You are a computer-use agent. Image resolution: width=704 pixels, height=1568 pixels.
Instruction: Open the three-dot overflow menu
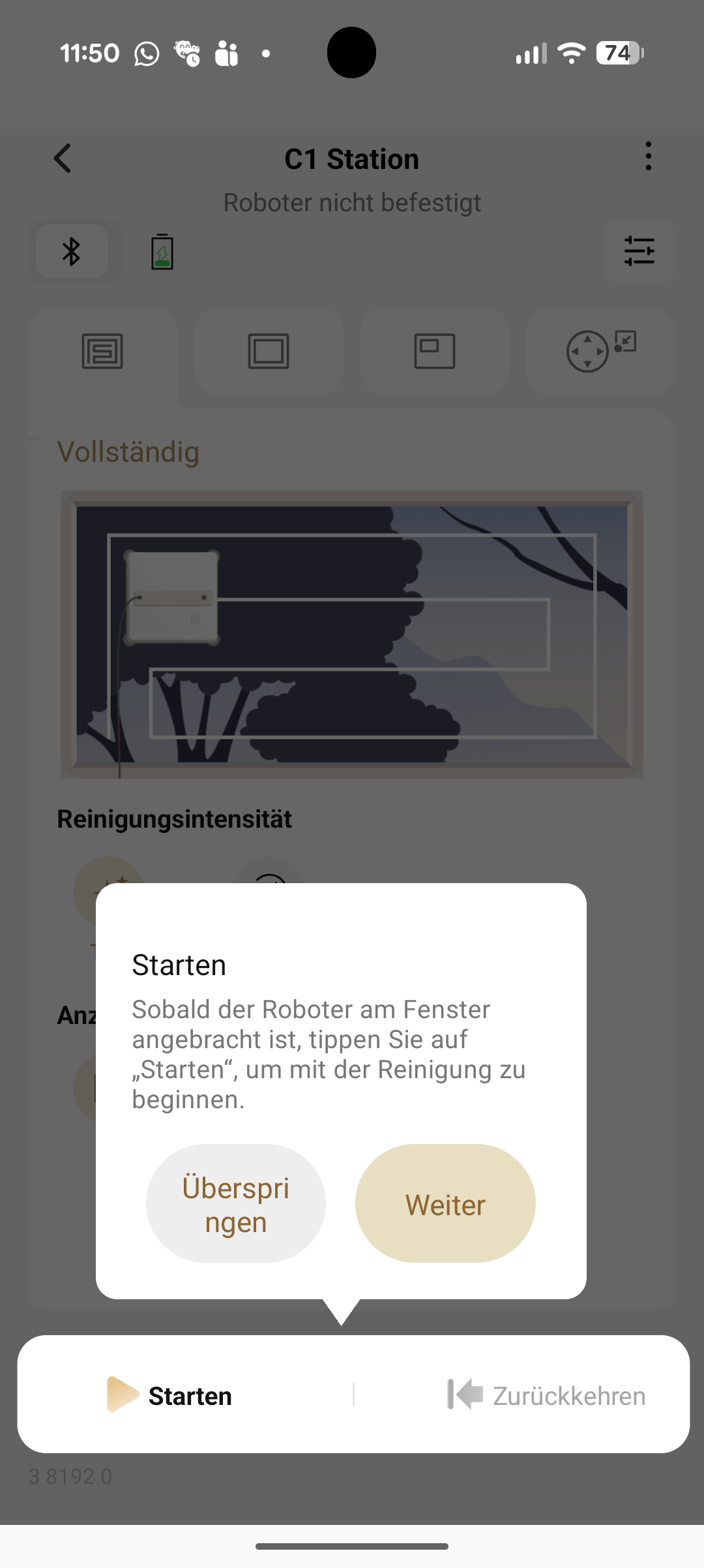tap(648, 157)
